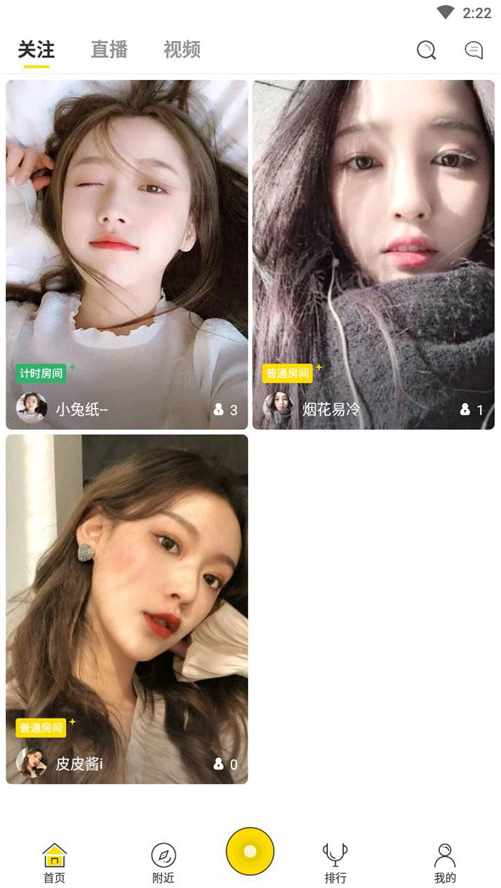Open the 排行 ranking tab
The image size is (501, 888).
(x=335, y=863)
